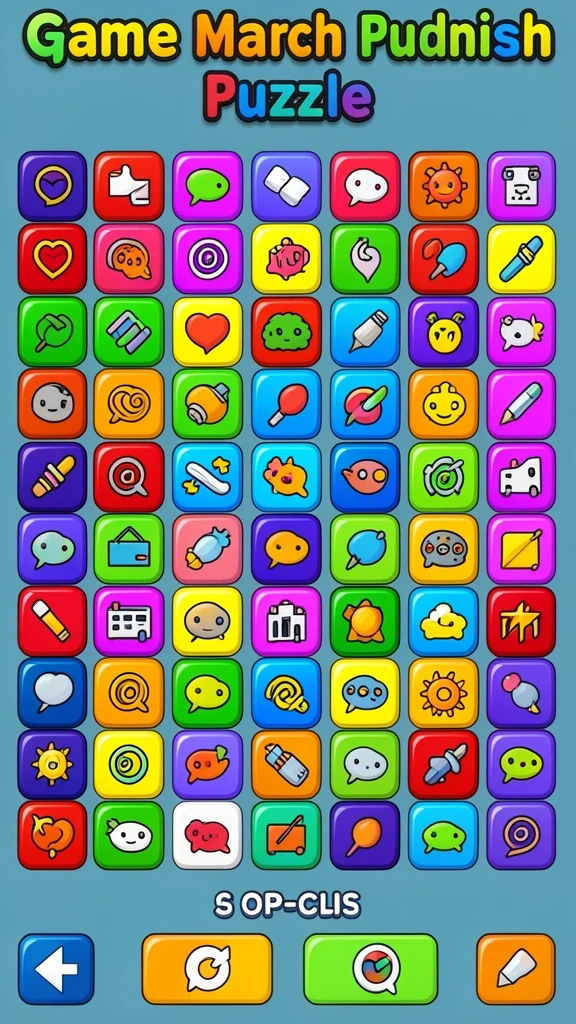Confirm with the green check button
The height and width of the screenshot is (1024, 576).
click(370, 968)
